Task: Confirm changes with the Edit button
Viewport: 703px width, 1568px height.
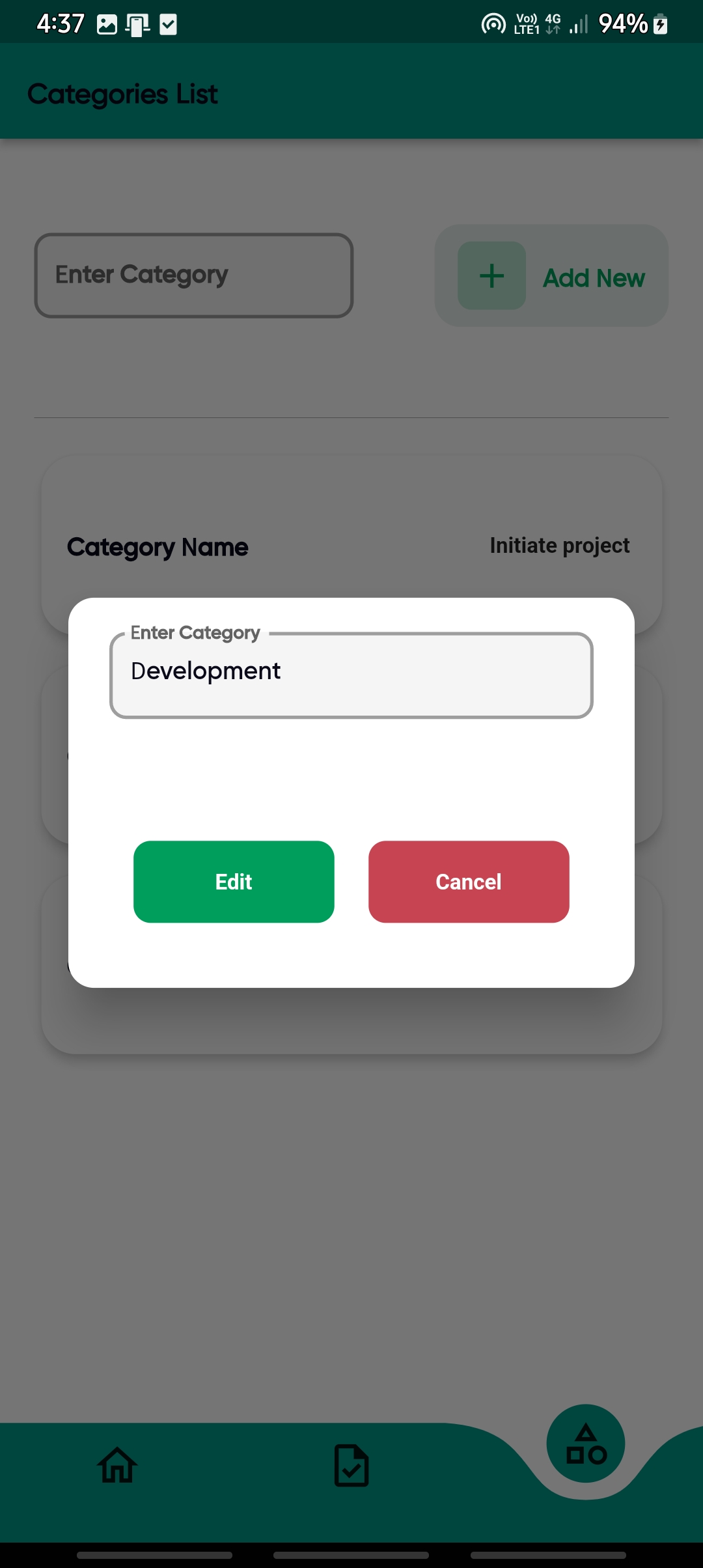Action: coord(234,882)
